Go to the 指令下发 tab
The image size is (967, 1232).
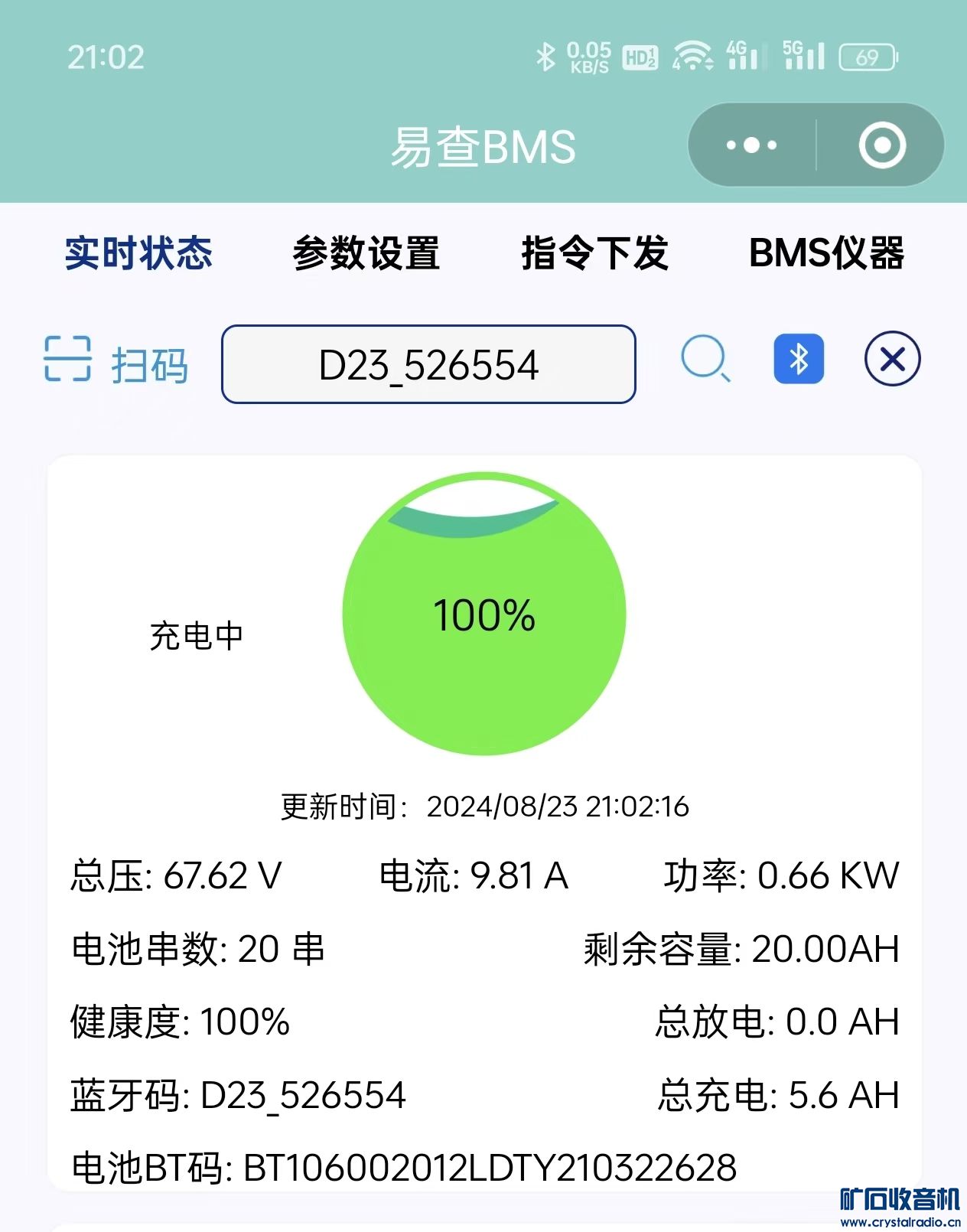pos(594,253)
